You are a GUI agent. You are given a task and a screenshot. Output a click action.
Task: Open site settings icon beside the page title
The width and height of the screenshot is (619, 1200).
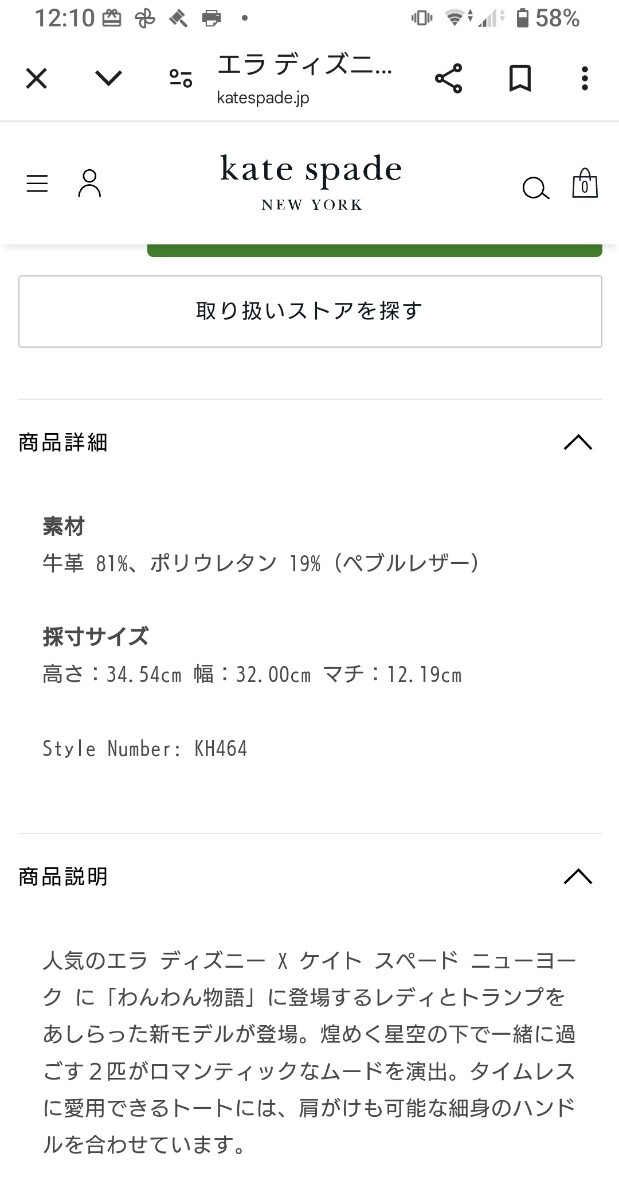coord(181,79)
